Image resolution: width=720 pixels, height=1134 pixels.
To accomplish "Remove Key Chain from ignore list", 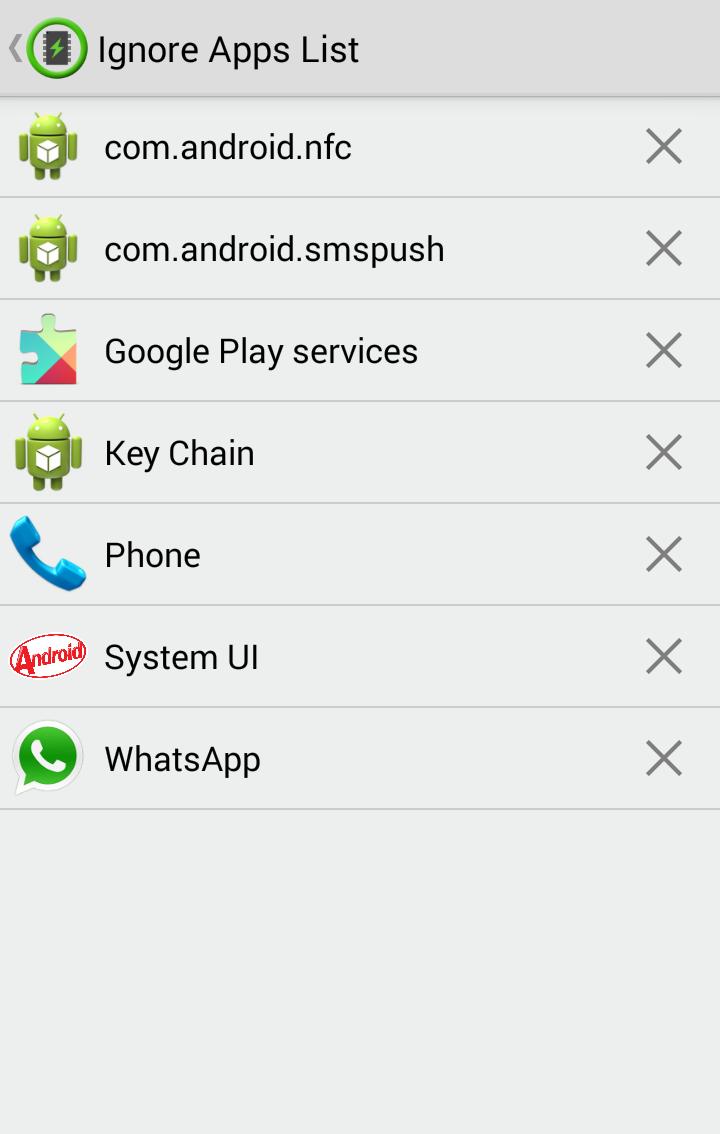I will point(663,453).
